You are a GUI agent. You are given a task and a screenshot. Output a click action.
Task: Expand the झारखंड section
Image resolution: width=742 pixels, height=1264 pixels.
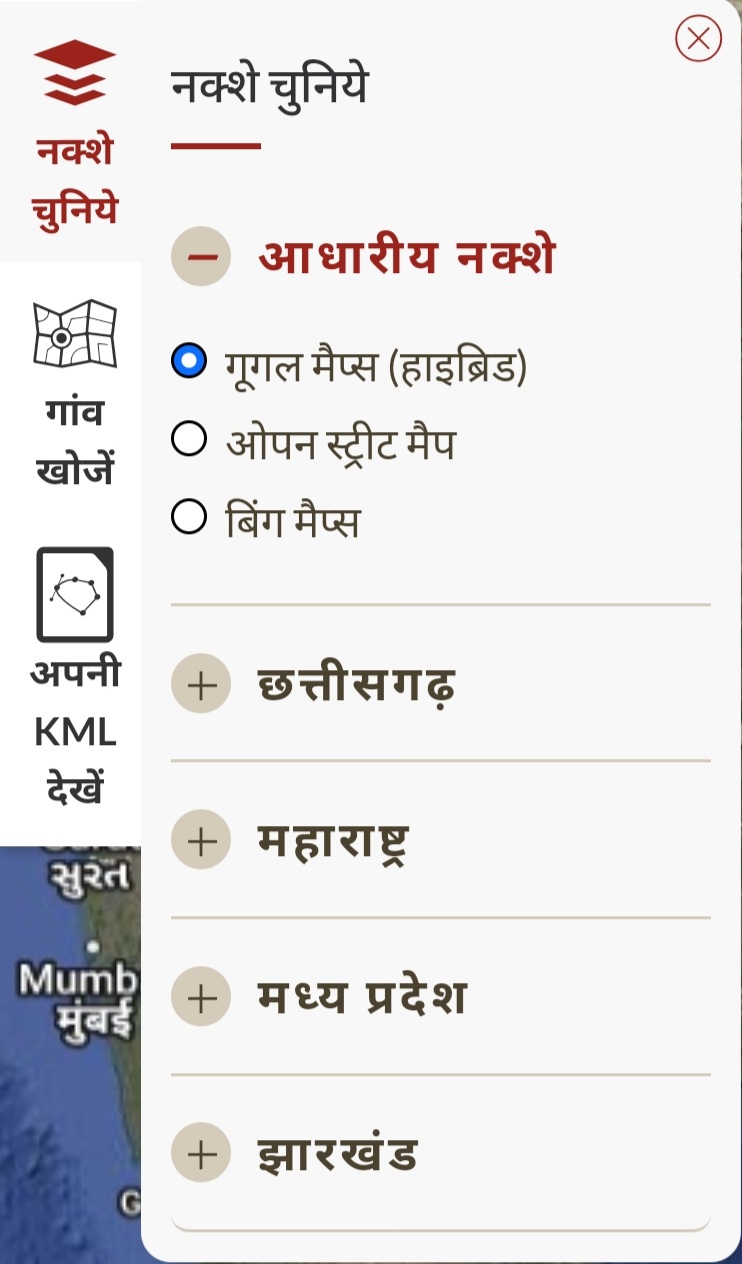[202, 1154]
